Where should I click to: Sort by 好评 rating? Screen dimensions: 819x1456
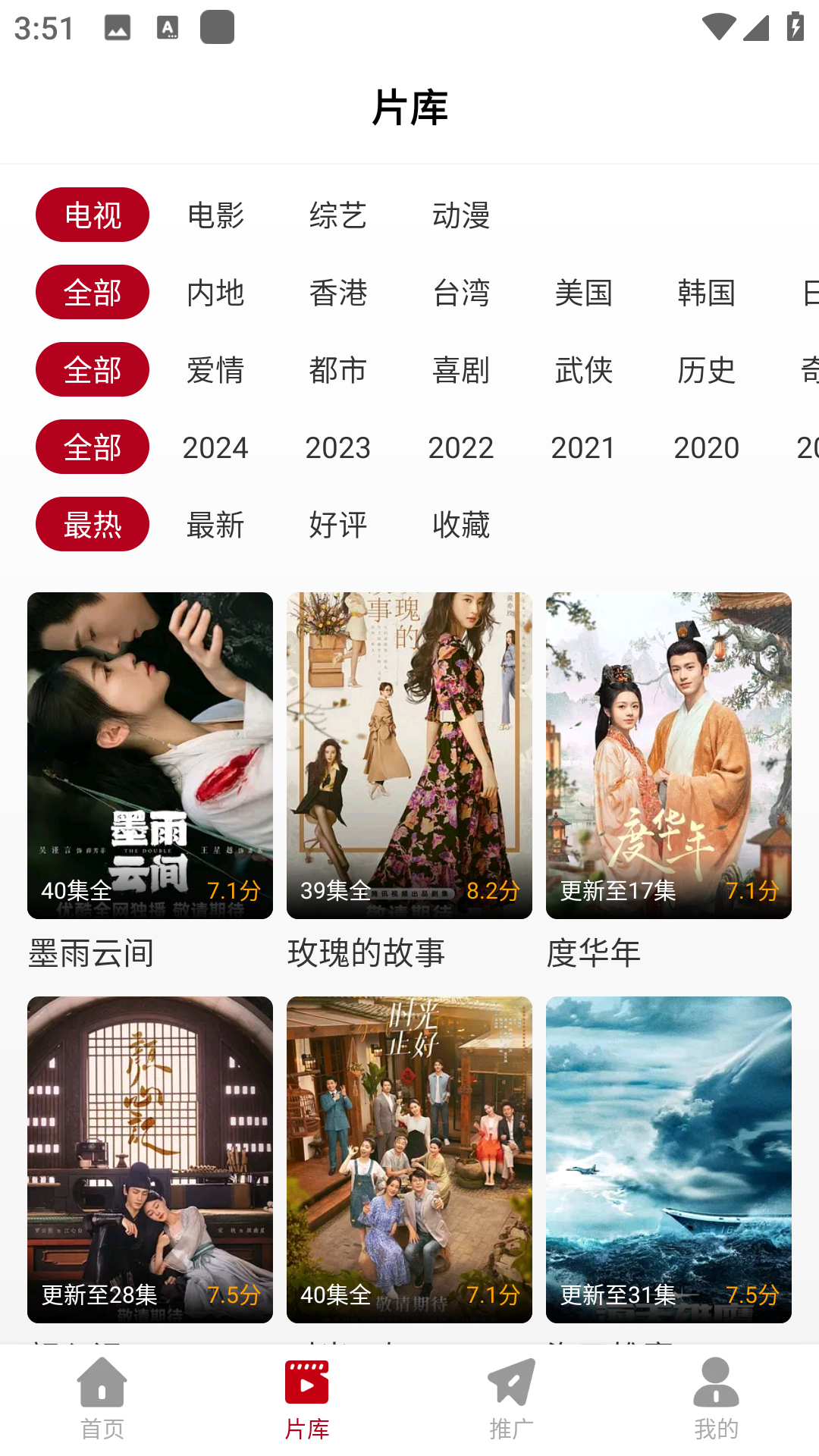coord(338,525)
